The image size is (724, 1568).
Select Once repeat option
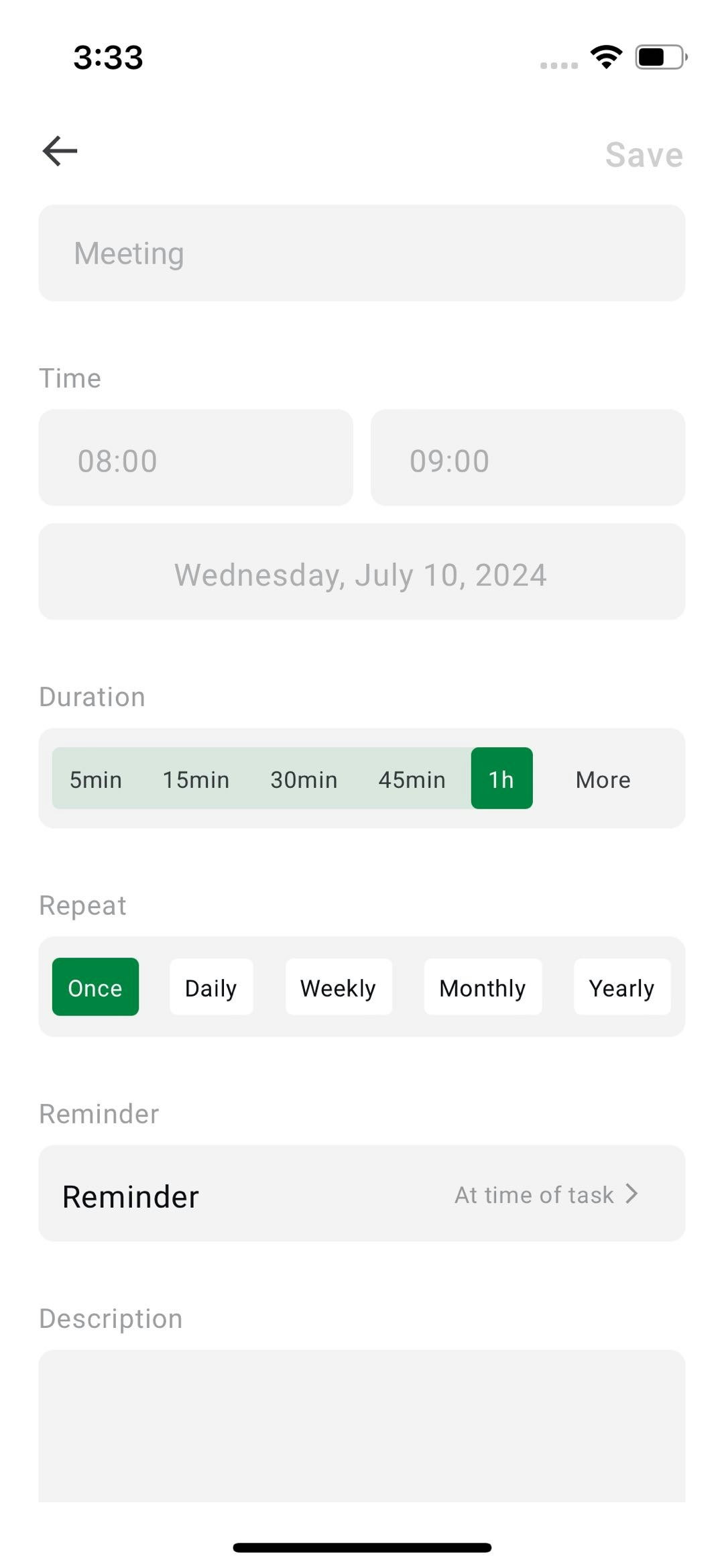(95, 987)
